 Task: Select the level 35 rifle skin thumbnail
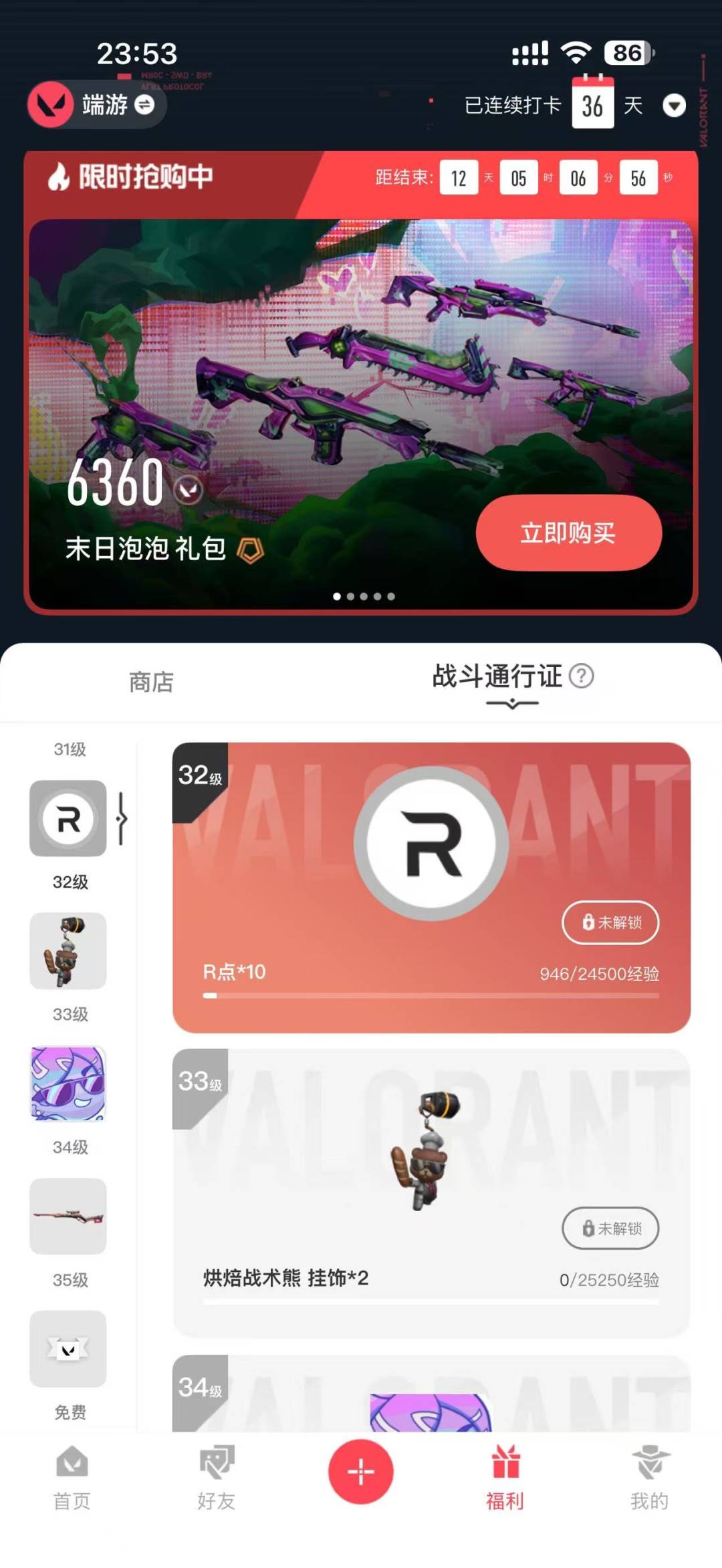pos(68,1216)
